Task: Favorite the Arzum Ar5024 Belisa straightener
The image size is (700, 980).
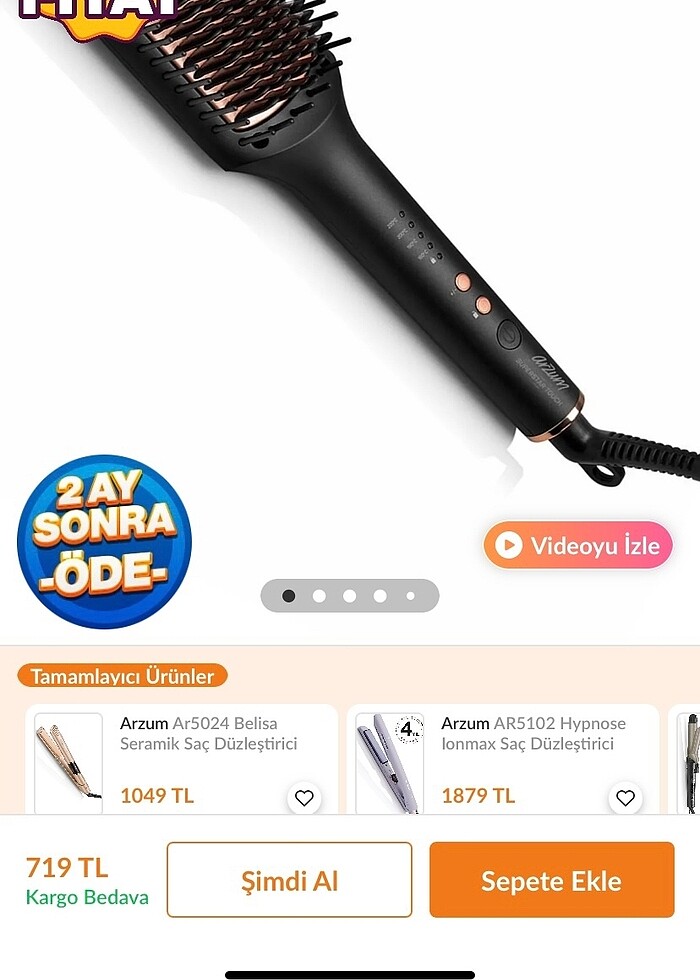Action: 304,798
